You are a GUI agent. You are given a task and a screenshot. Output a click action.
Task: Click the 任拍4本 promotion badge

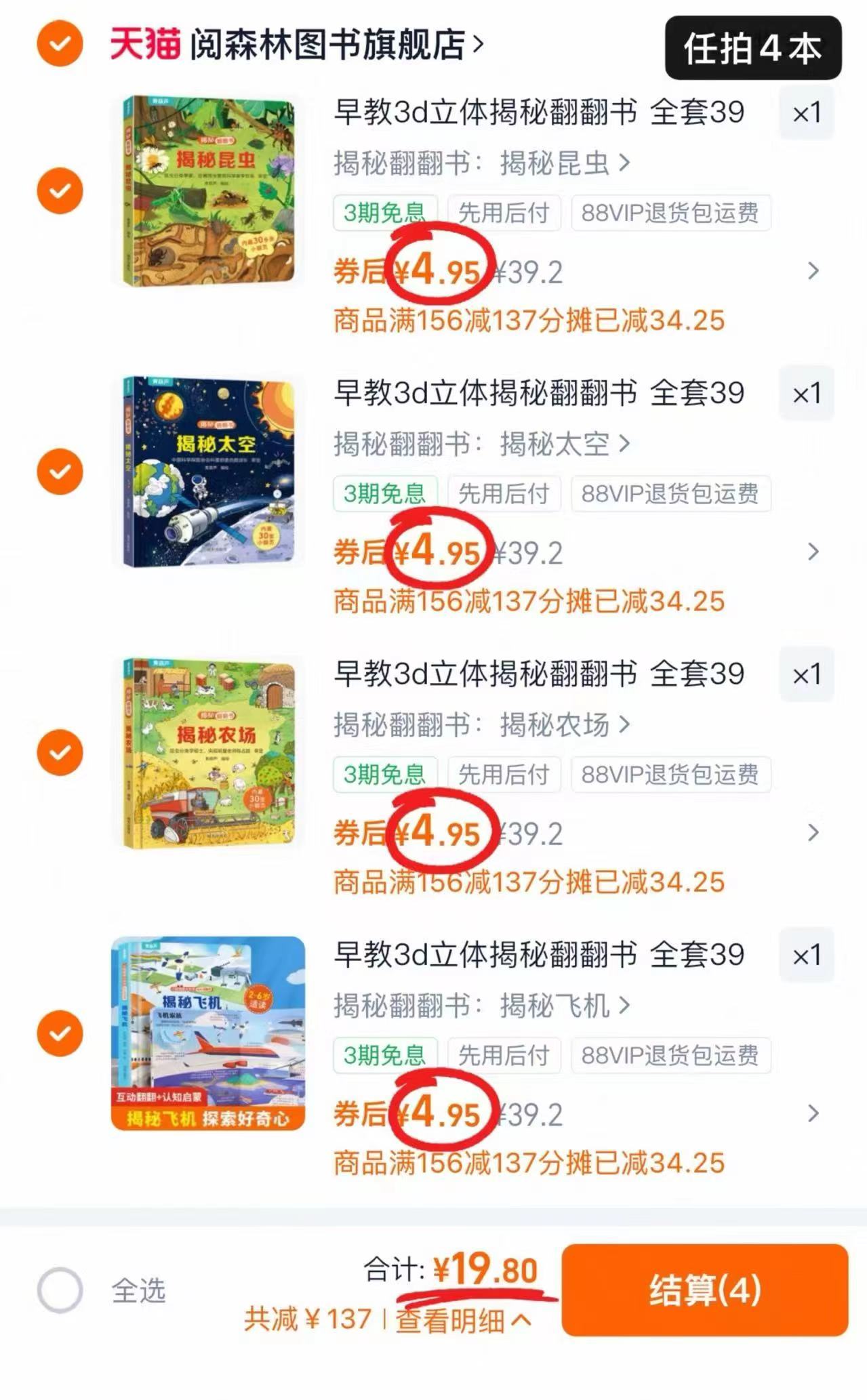click(752, 48)
